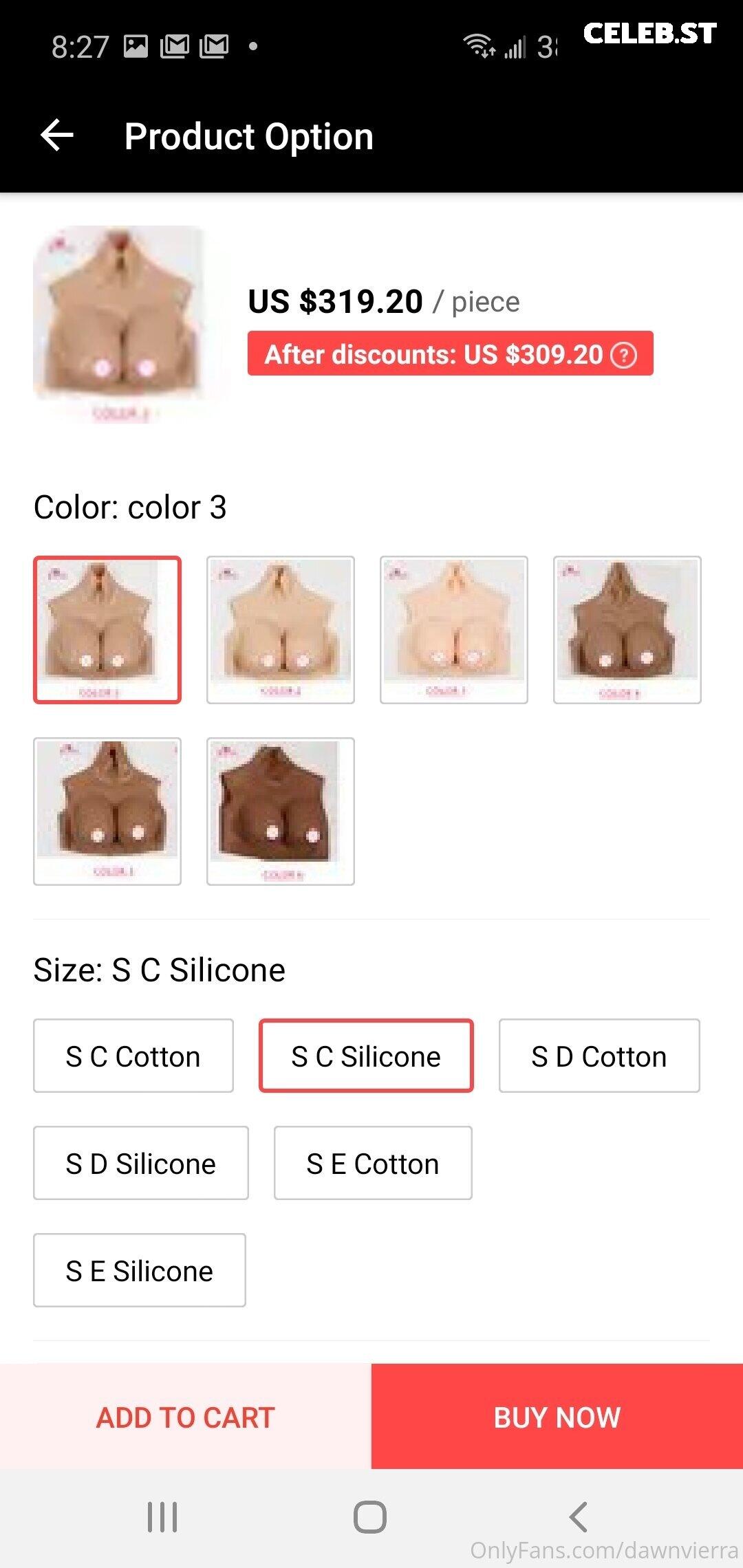743x1568 pixels.
Task: Select the second color swatch in the top row
Action: 281,630
